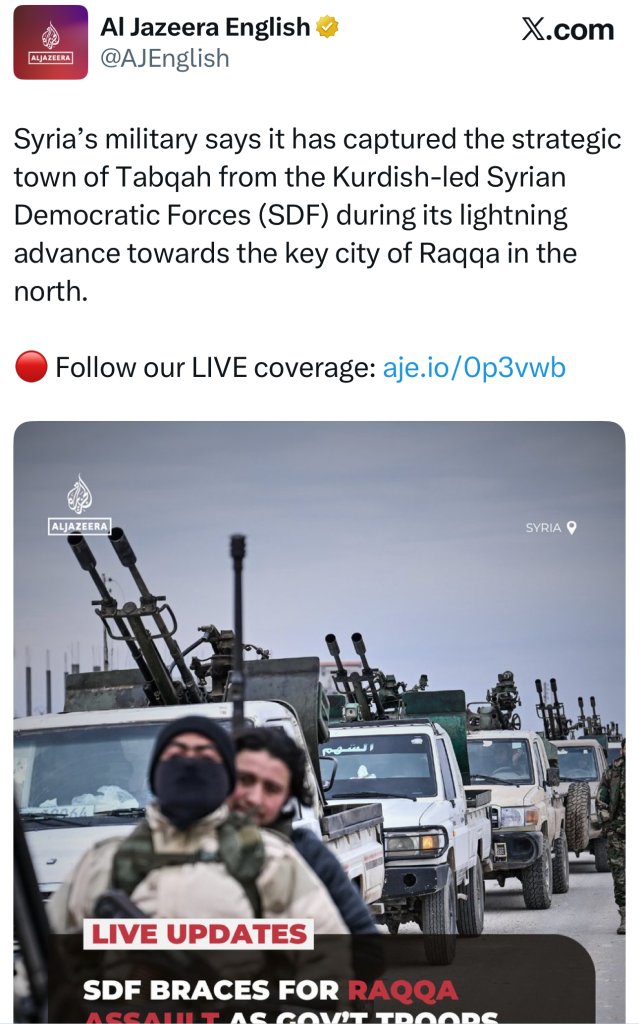This screenshot has width=639, height=1024.
Task: Open the aje.io/0p3vwb live coverage link
Action: [x=474, y=368]
